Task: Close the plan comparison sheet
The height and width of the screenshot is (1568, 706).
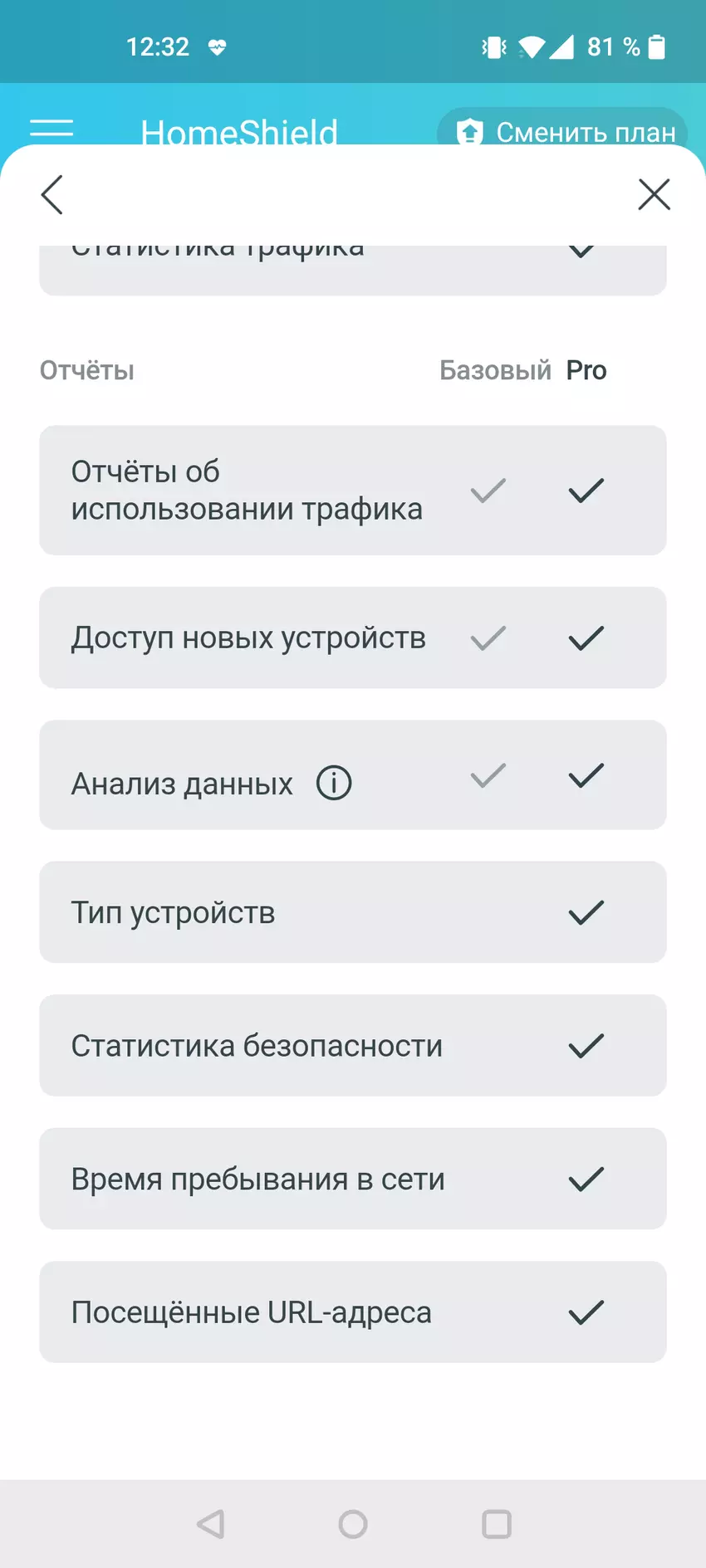Action: pyautogui.click(x=654, y=195)
